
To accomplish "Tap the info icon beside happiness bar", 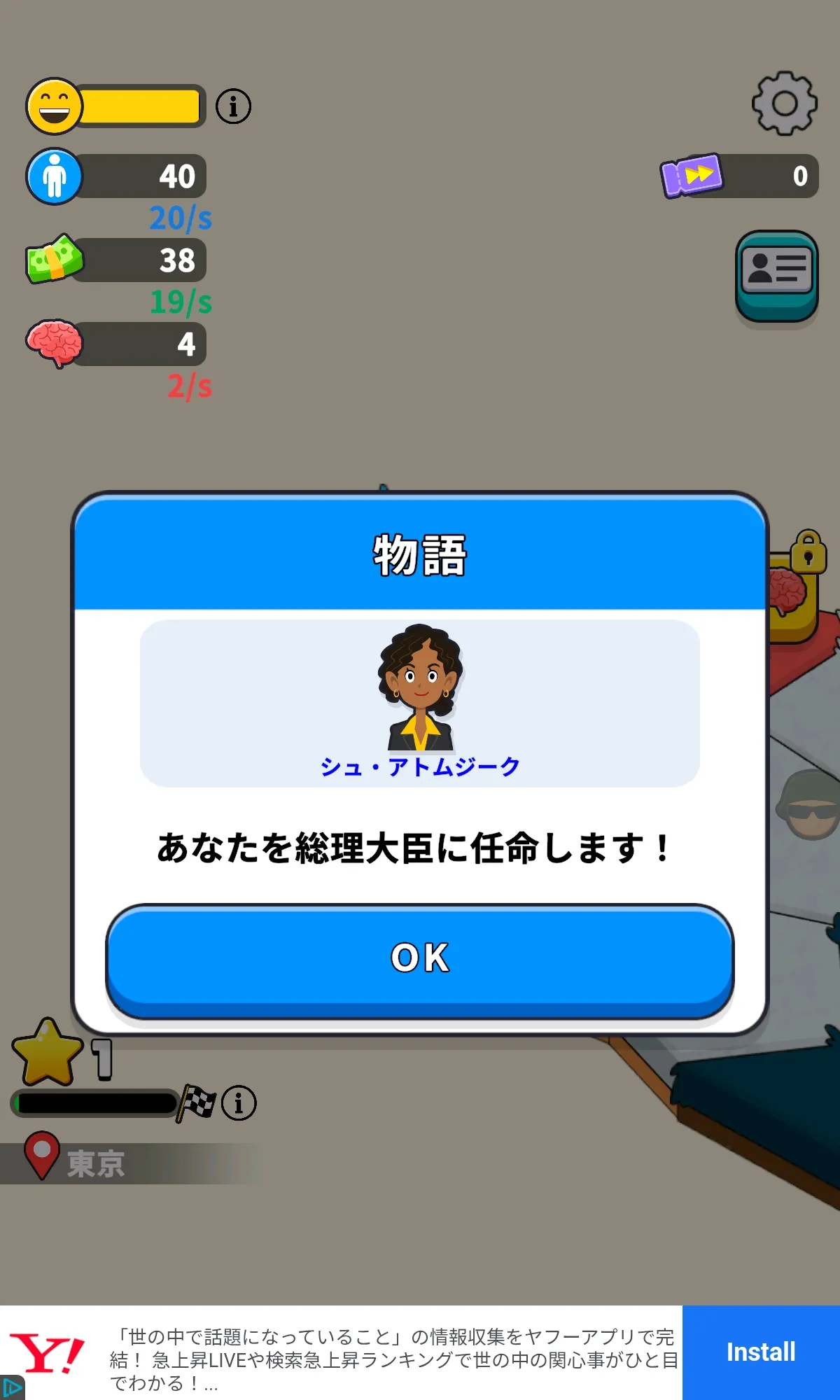I will pos(233,106).
